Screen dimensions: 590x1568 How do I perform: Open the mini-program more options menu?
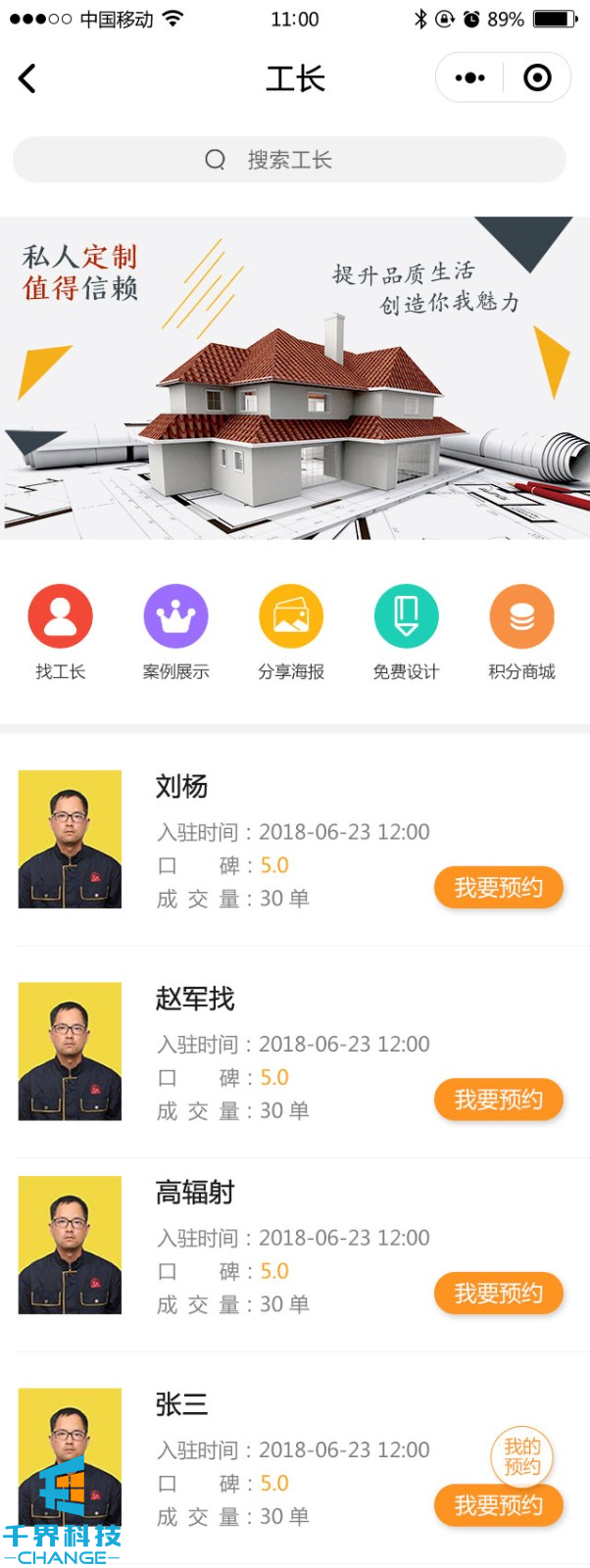click(x=470, y=77)
